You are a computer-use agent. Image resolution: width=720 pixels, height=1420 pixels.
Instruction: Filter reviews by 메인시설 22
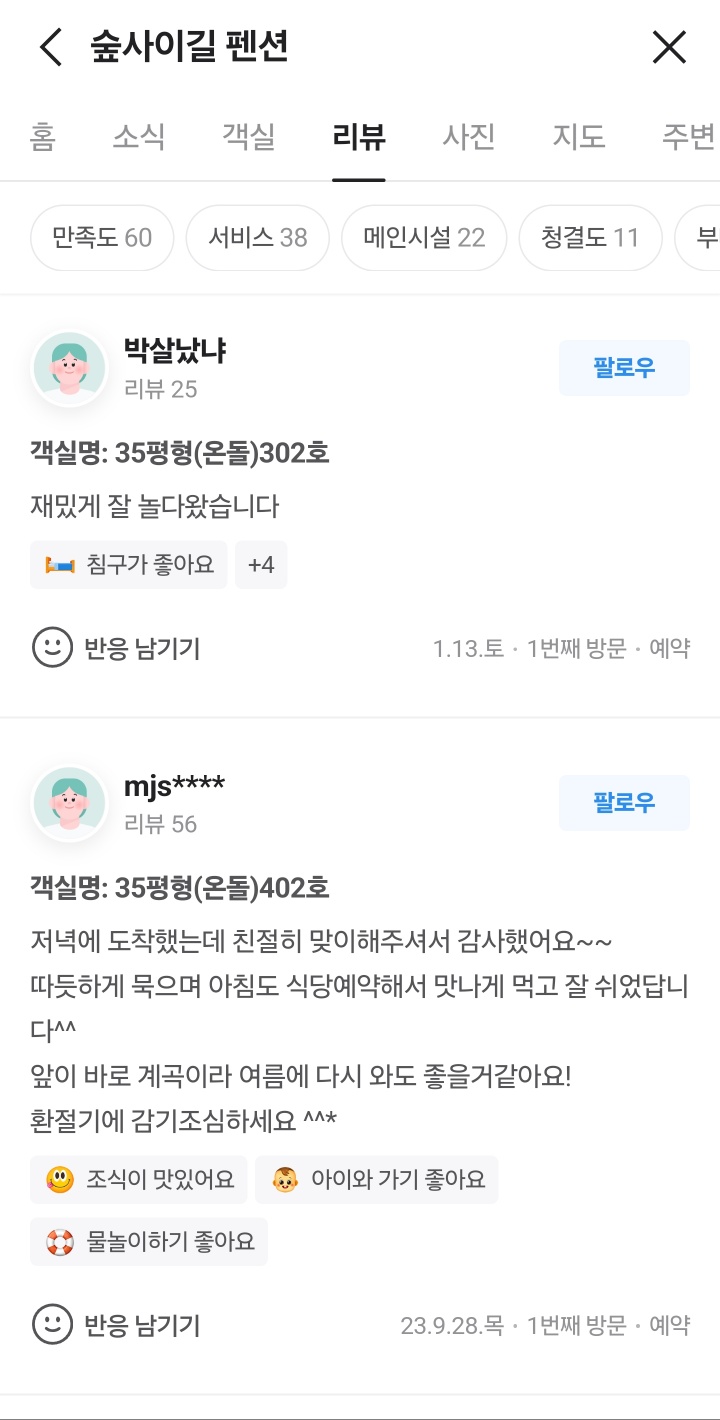pos(424,238)
